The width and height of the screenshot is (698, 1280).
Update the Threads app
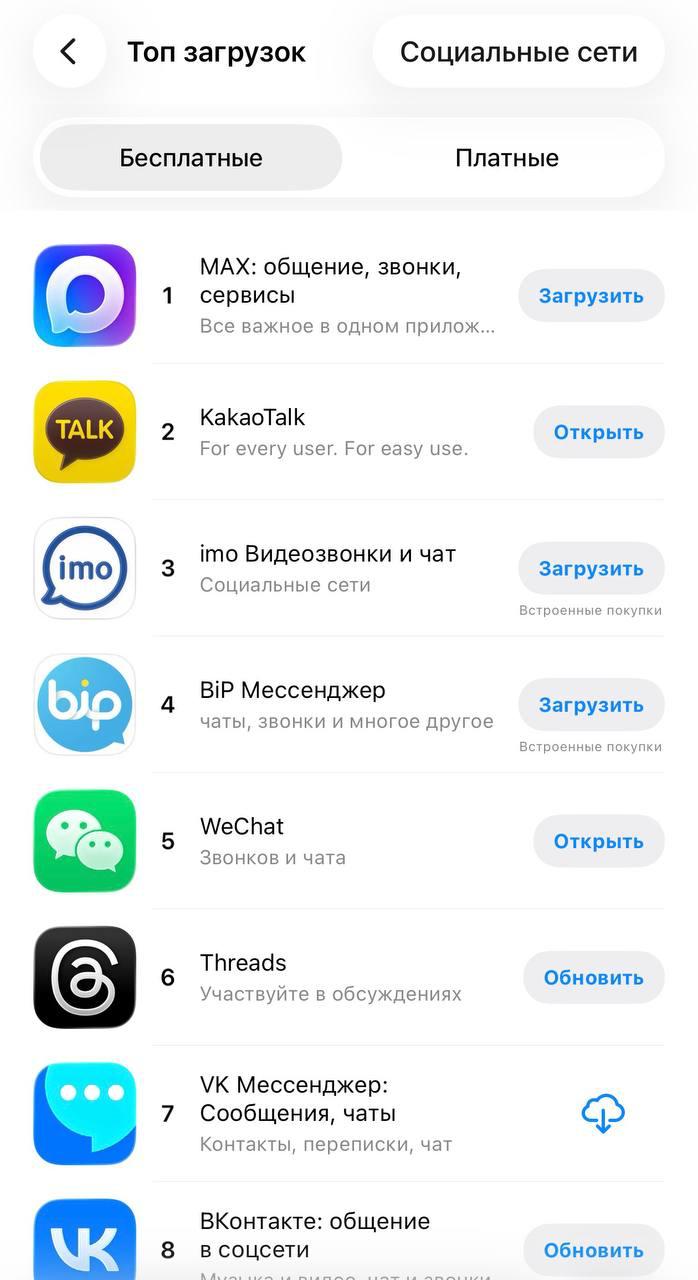pos(593,977)
